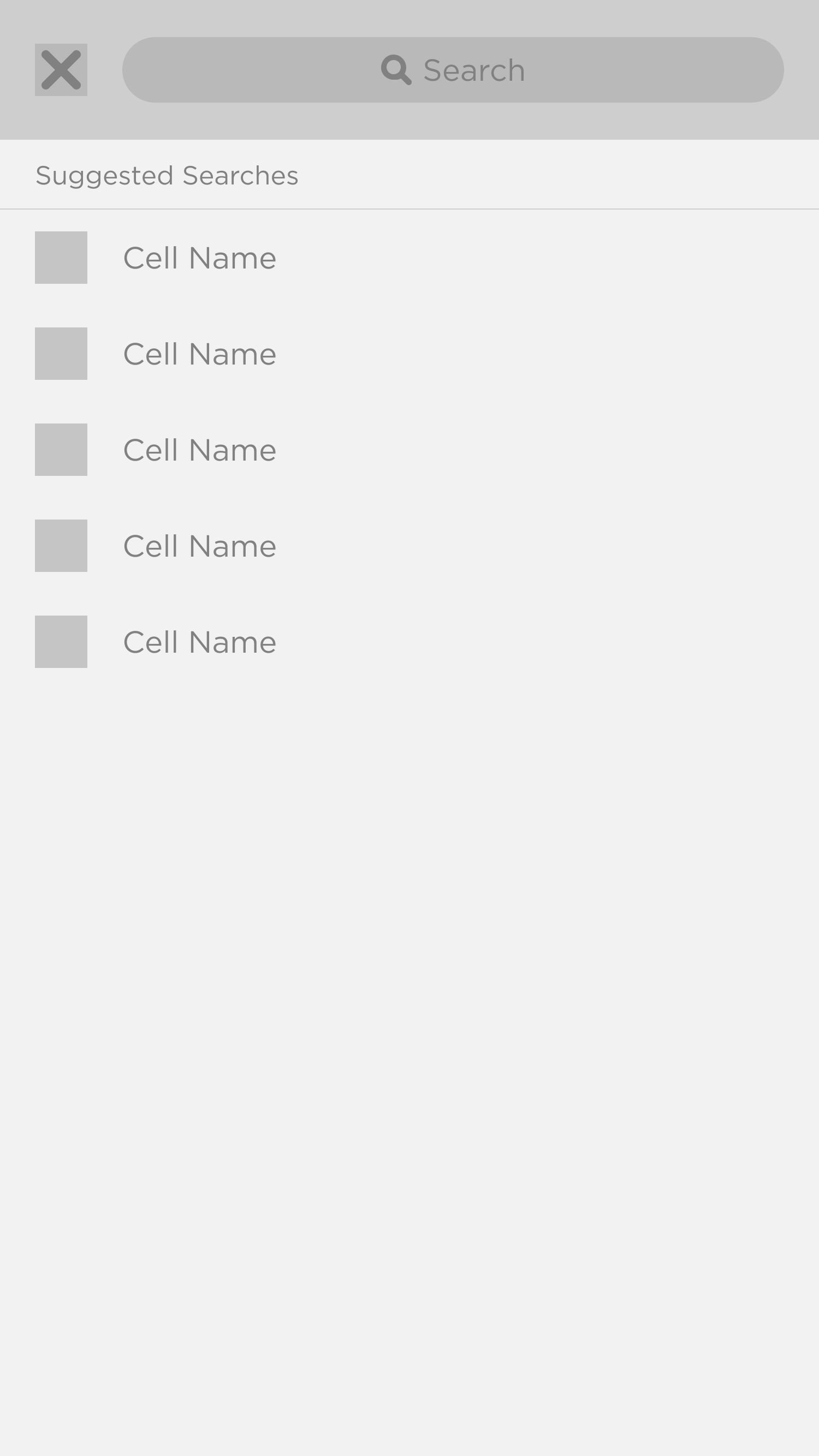Open the first Cell Name suggestion
Viewport: 819px width, 1456px height.
pos(199,258)
